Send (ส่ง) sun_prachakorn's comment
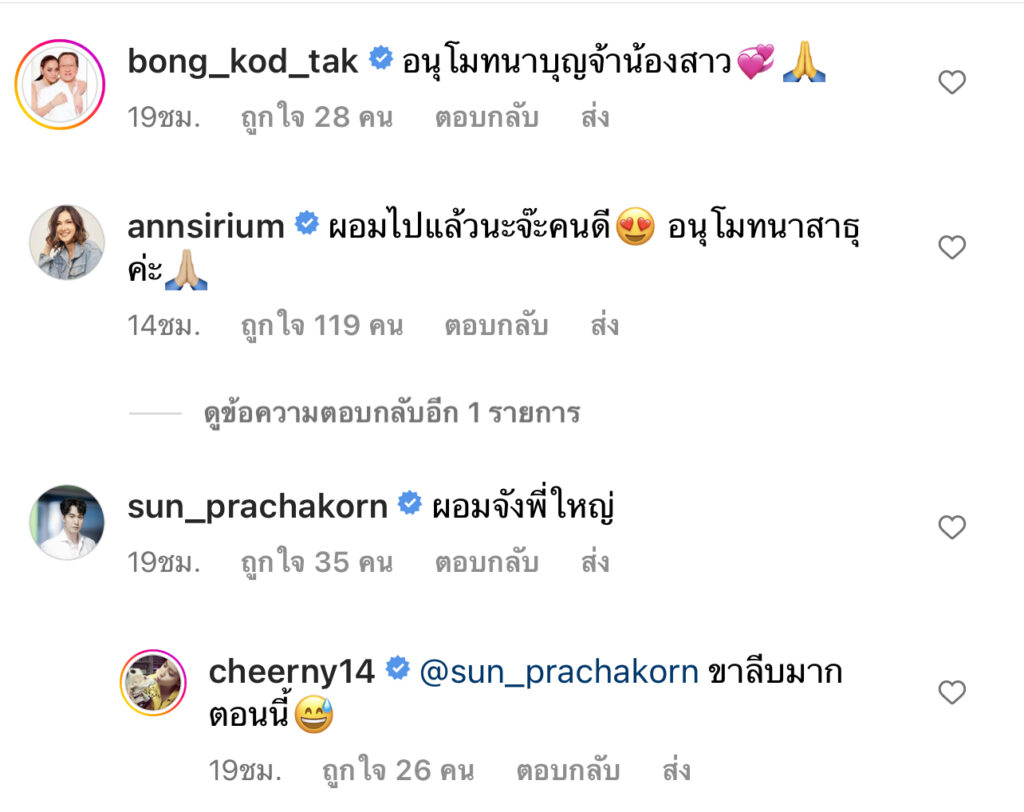 pyautogui.click(x=596, y=563)
